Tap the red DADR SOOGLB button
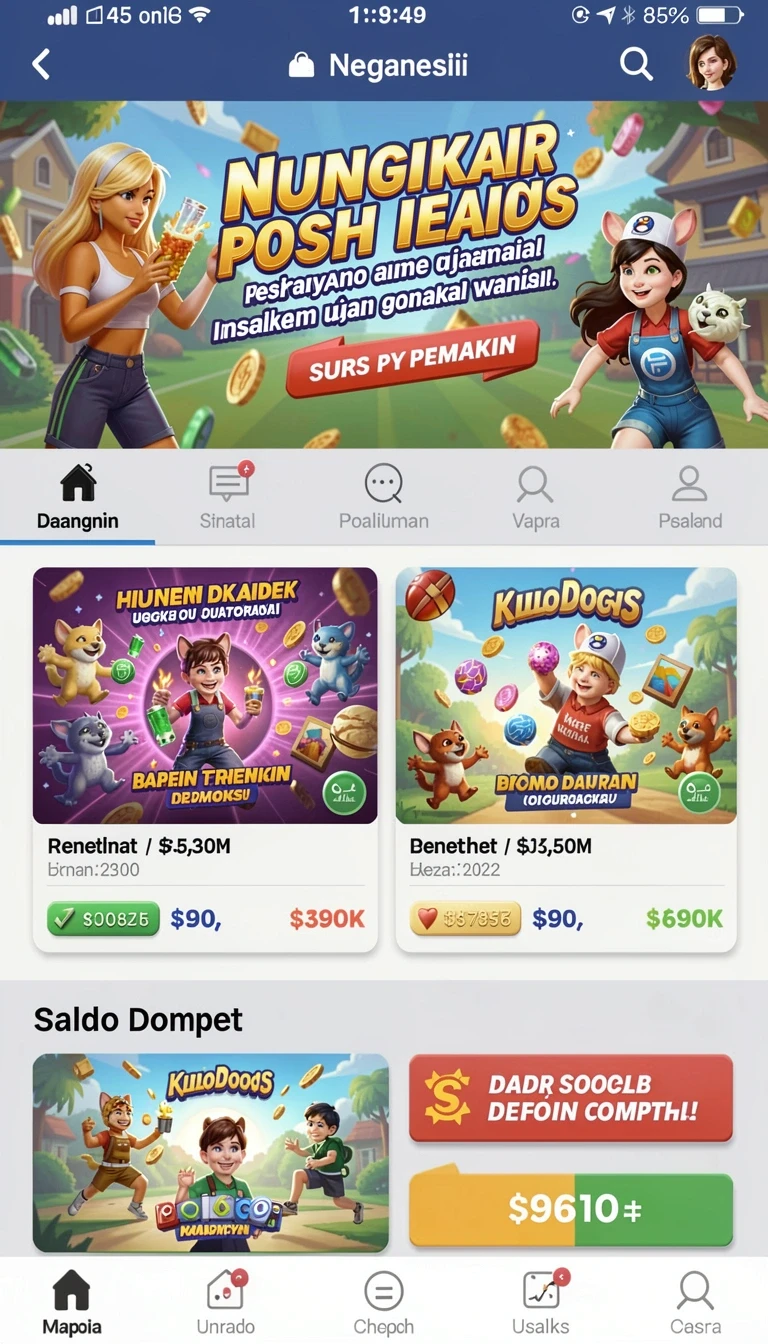The height and width of the screenshot is (1344, 768). [x=571, y=1098]
